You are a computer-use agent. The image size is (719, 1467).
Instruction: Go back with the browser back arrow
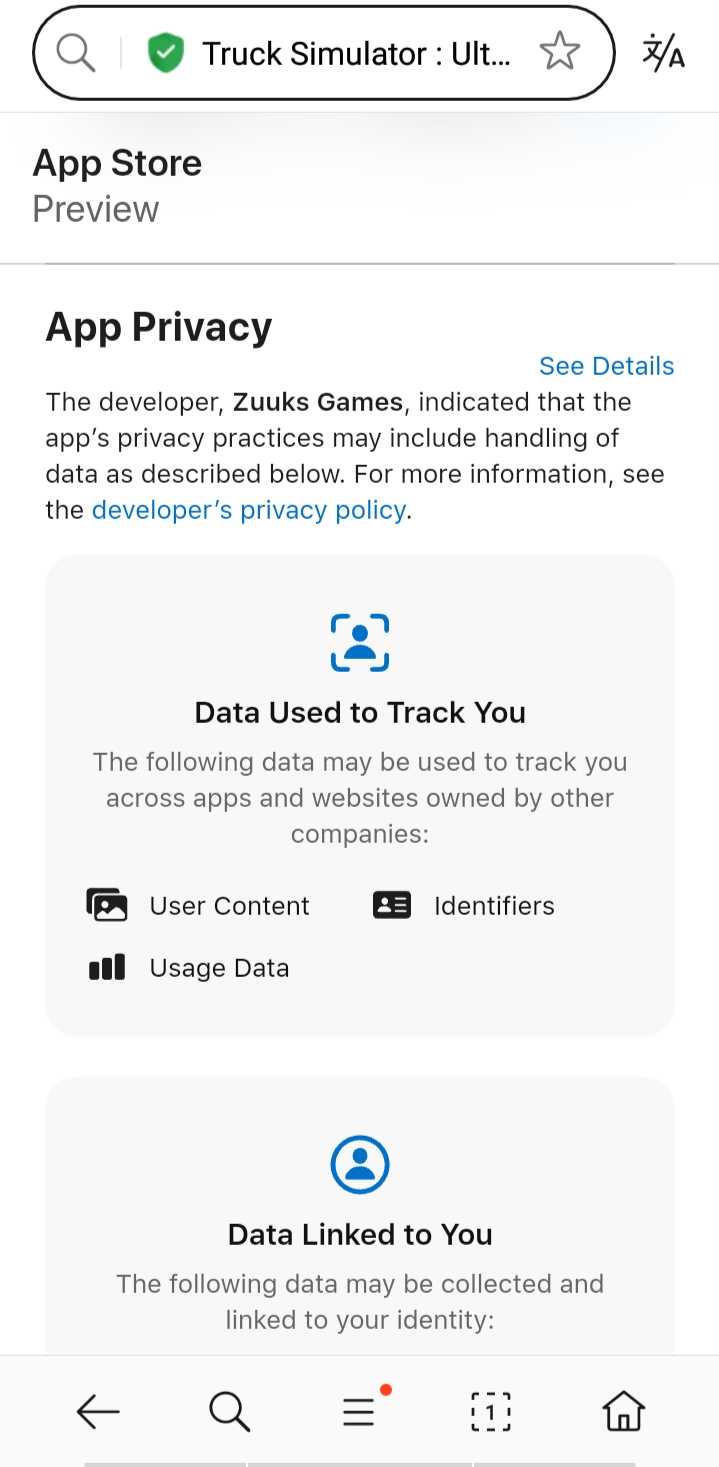98,1412
